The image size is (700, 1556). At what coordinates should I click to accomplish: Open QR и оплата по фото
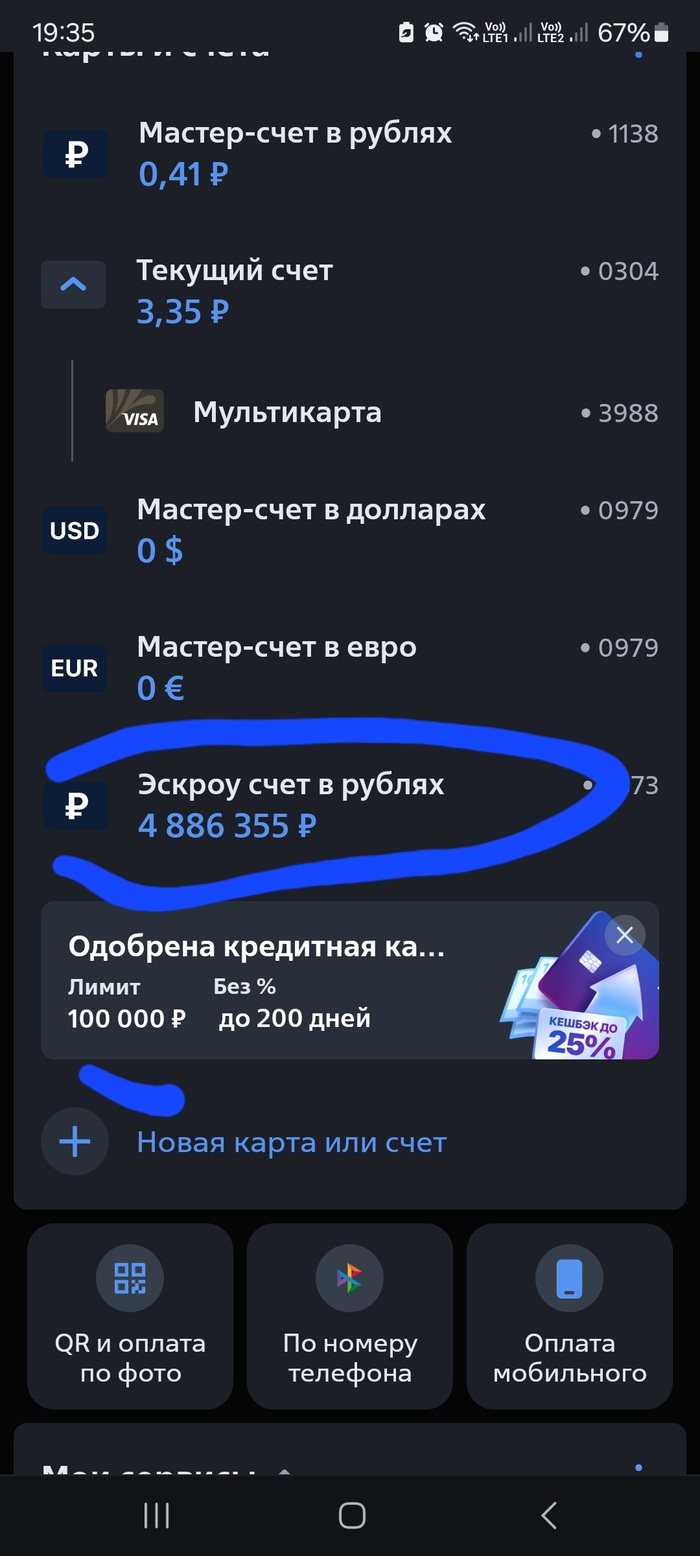point(130,1316)
